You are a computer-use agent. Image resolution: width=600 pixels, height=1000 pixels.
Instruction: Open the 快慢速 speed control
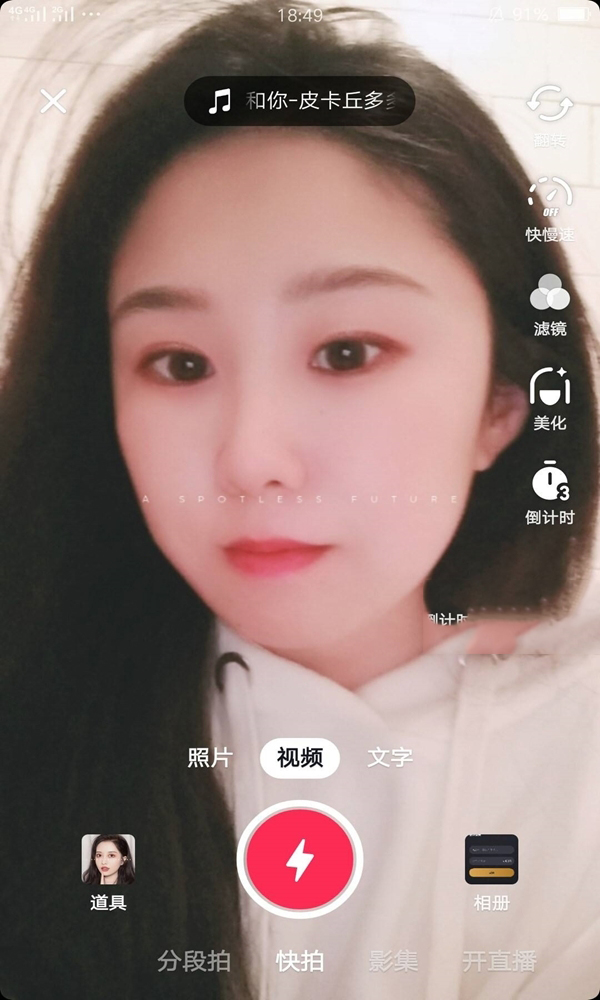[x=549, y=208]
